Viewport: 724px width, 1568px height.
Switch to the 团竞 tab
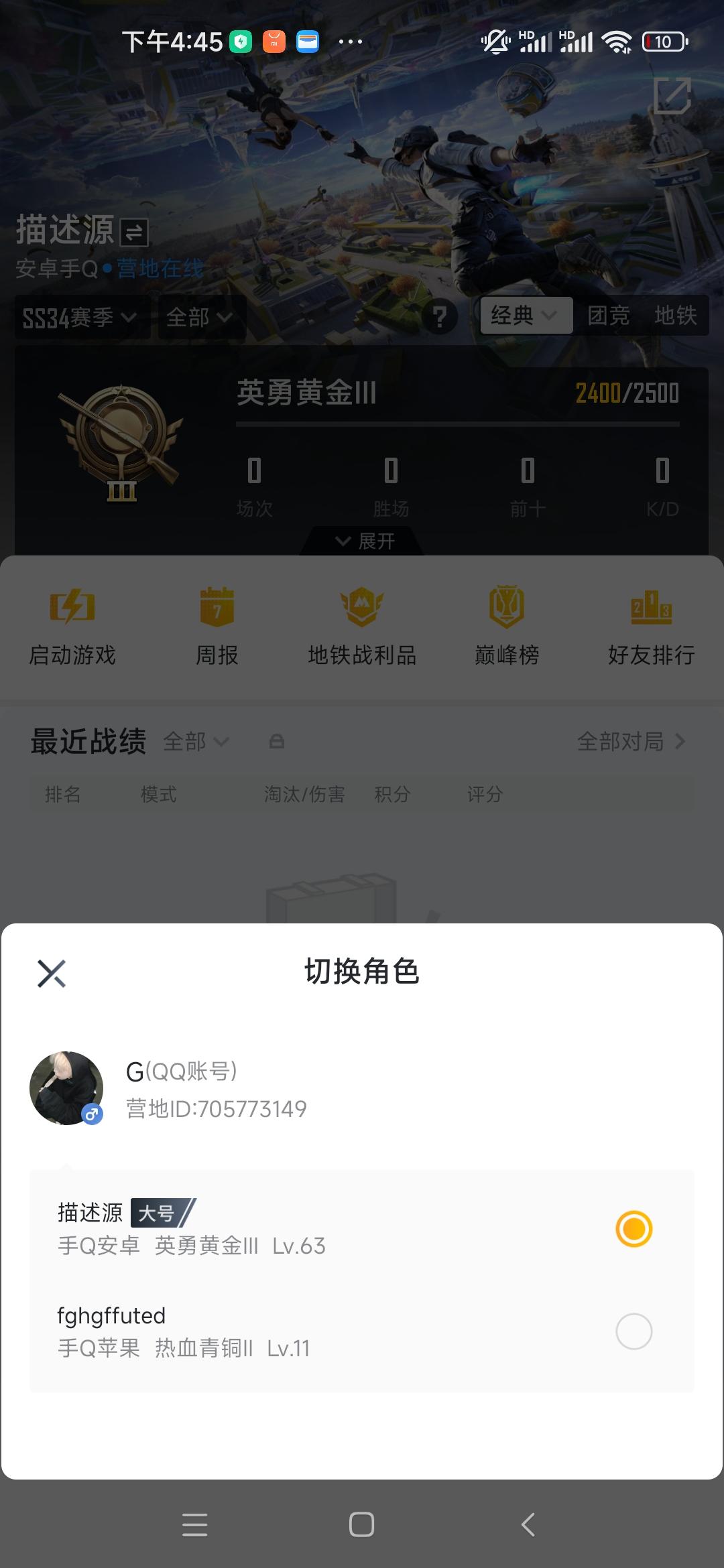[607, 315]
